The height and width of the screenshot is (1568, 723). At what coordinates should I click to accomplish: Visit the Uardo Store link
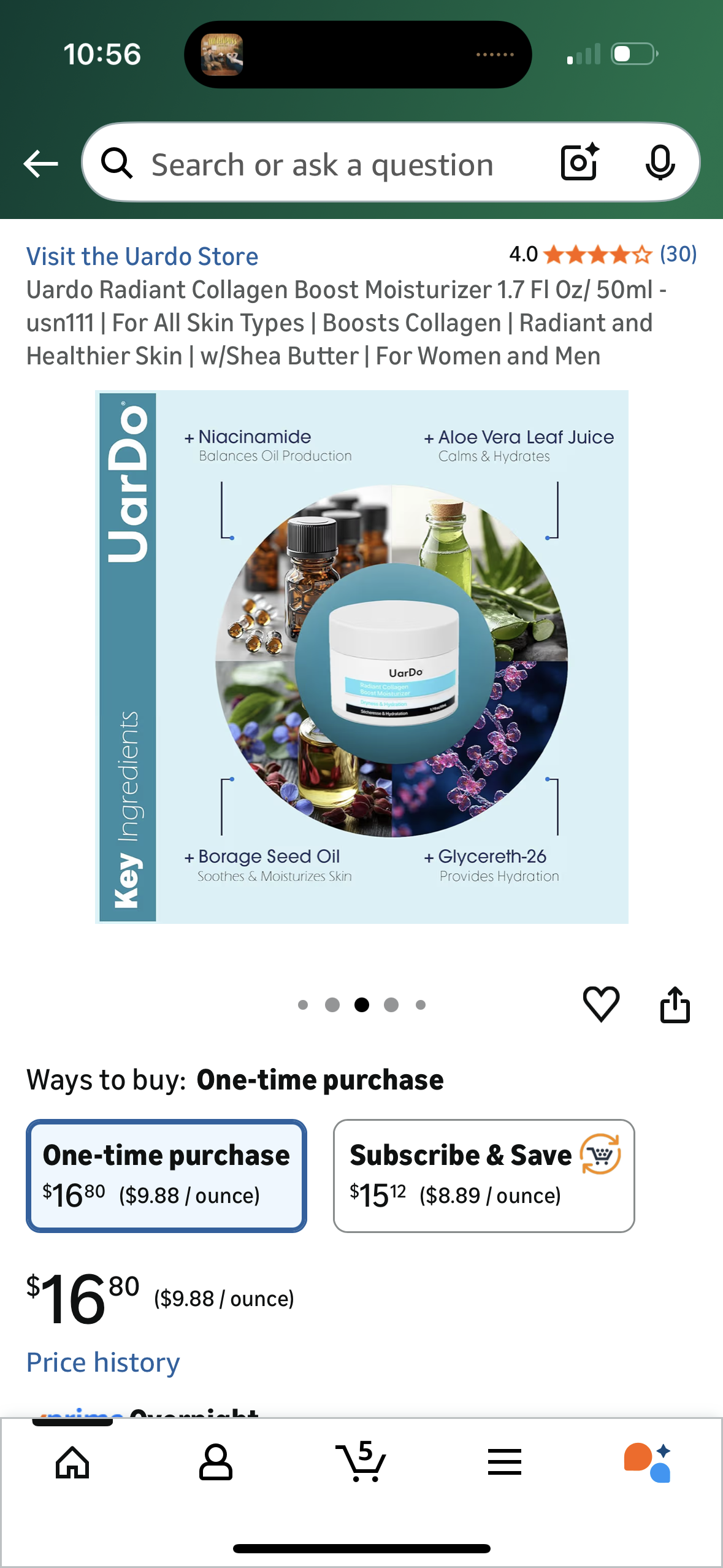click(x=142, y=256)
